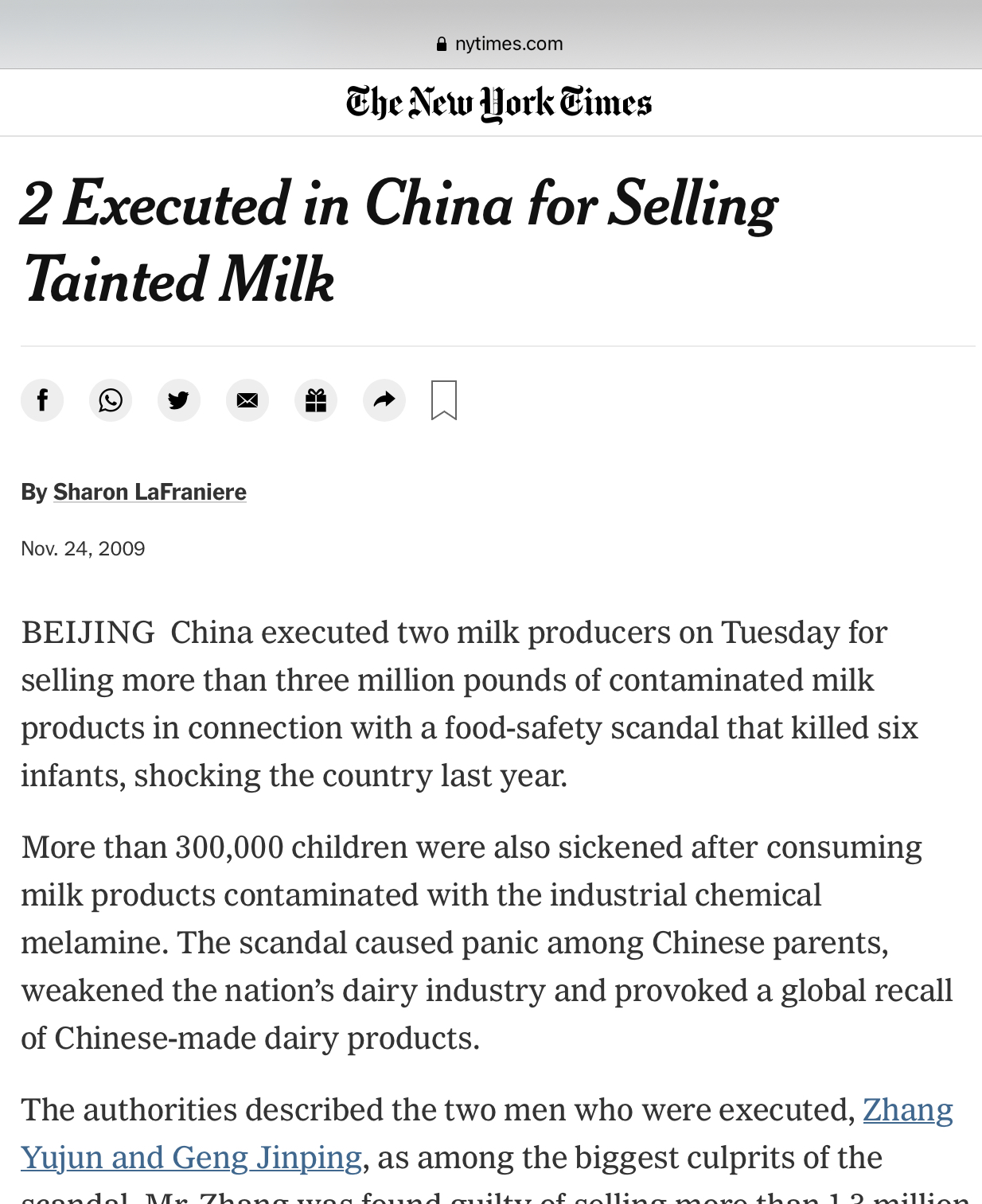Image resolution: width=982 pixels, height=1204 pixels.
Task: Open author Sharon LaFraniere's page
Action: [150, 493]
